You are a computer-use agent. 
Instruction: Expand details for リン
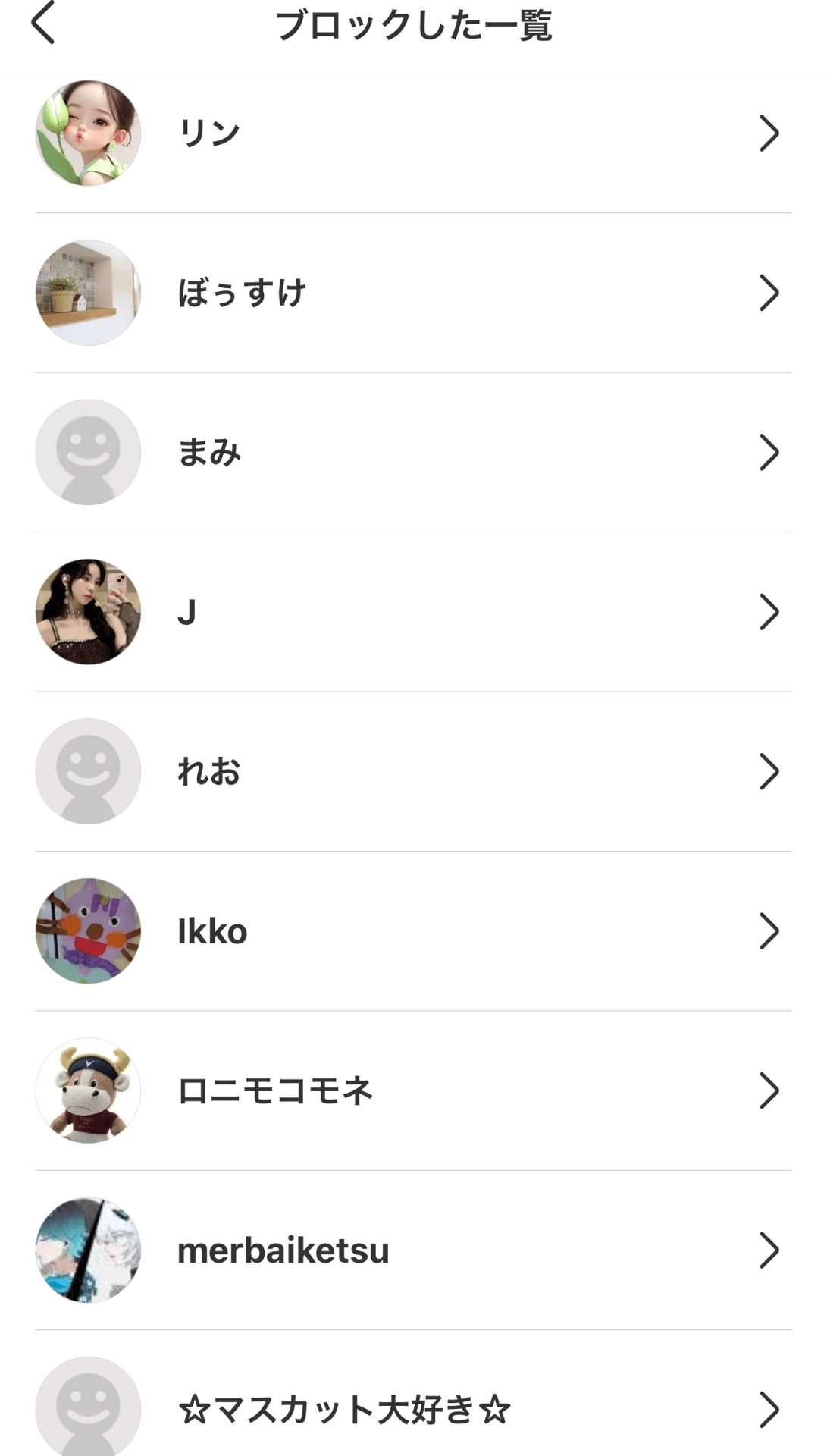tap(770, 132)
